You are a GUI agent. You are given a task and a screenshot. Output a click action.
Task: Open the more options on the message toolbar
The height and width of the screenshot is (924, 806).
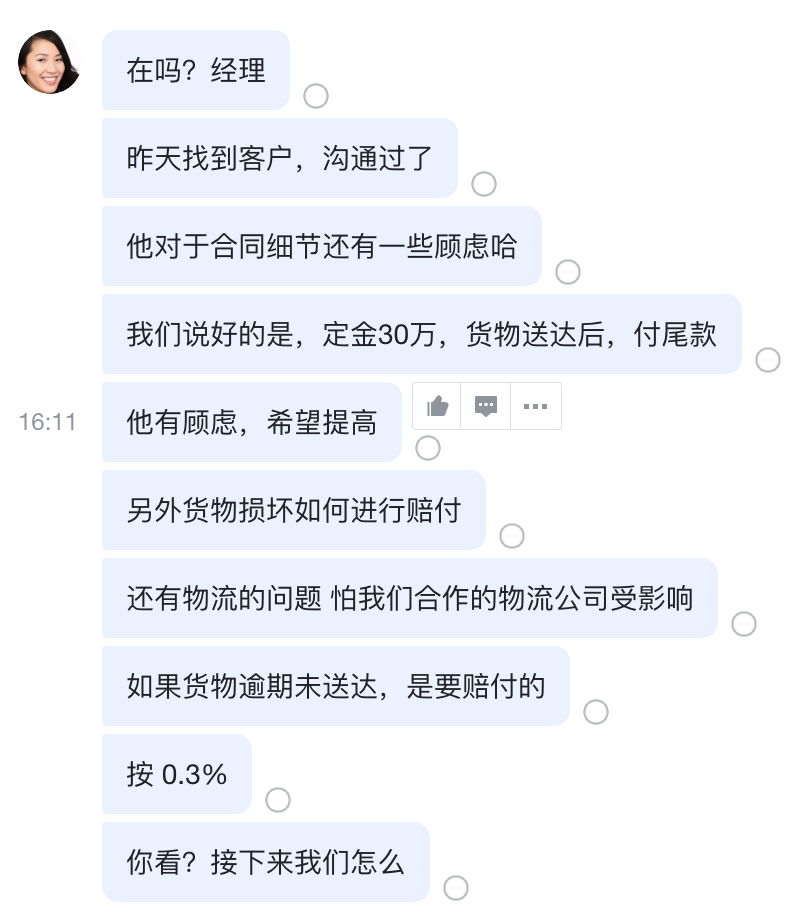pyautogui.click(x=536, y=406)
